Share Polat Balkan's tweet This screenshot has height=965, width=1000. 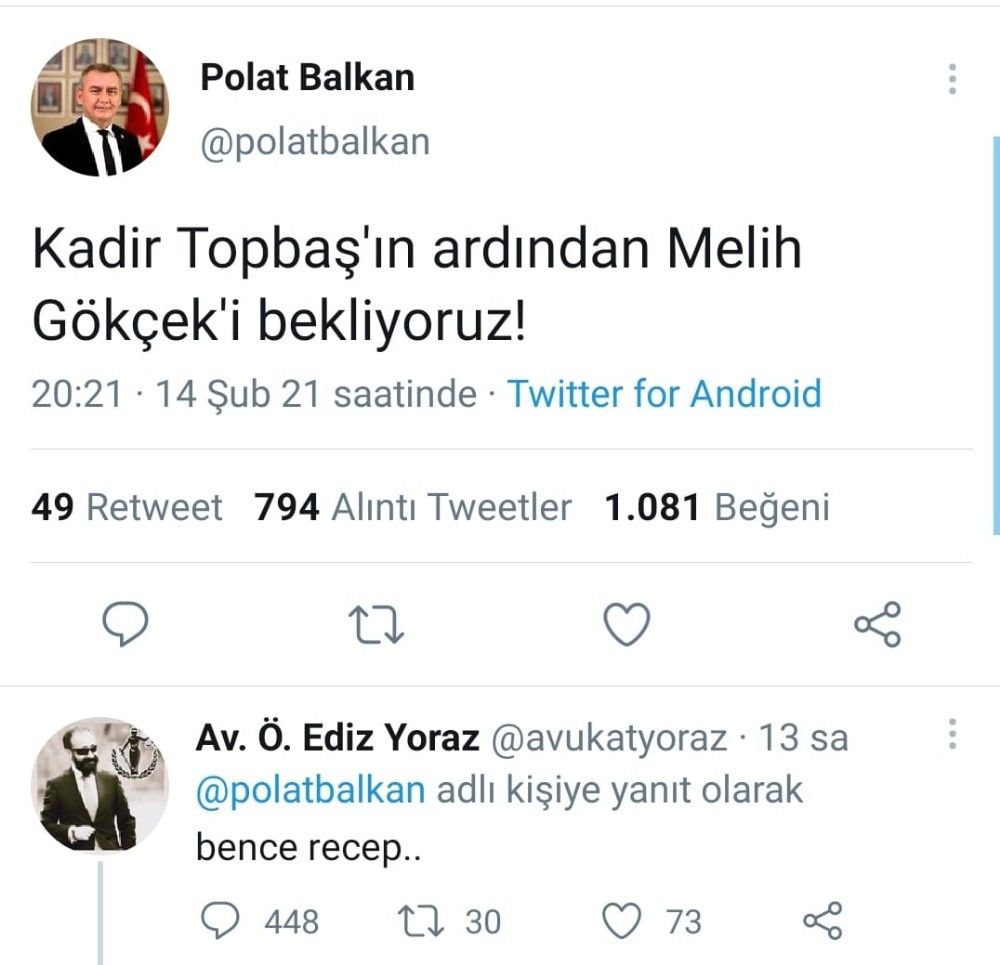877,624
